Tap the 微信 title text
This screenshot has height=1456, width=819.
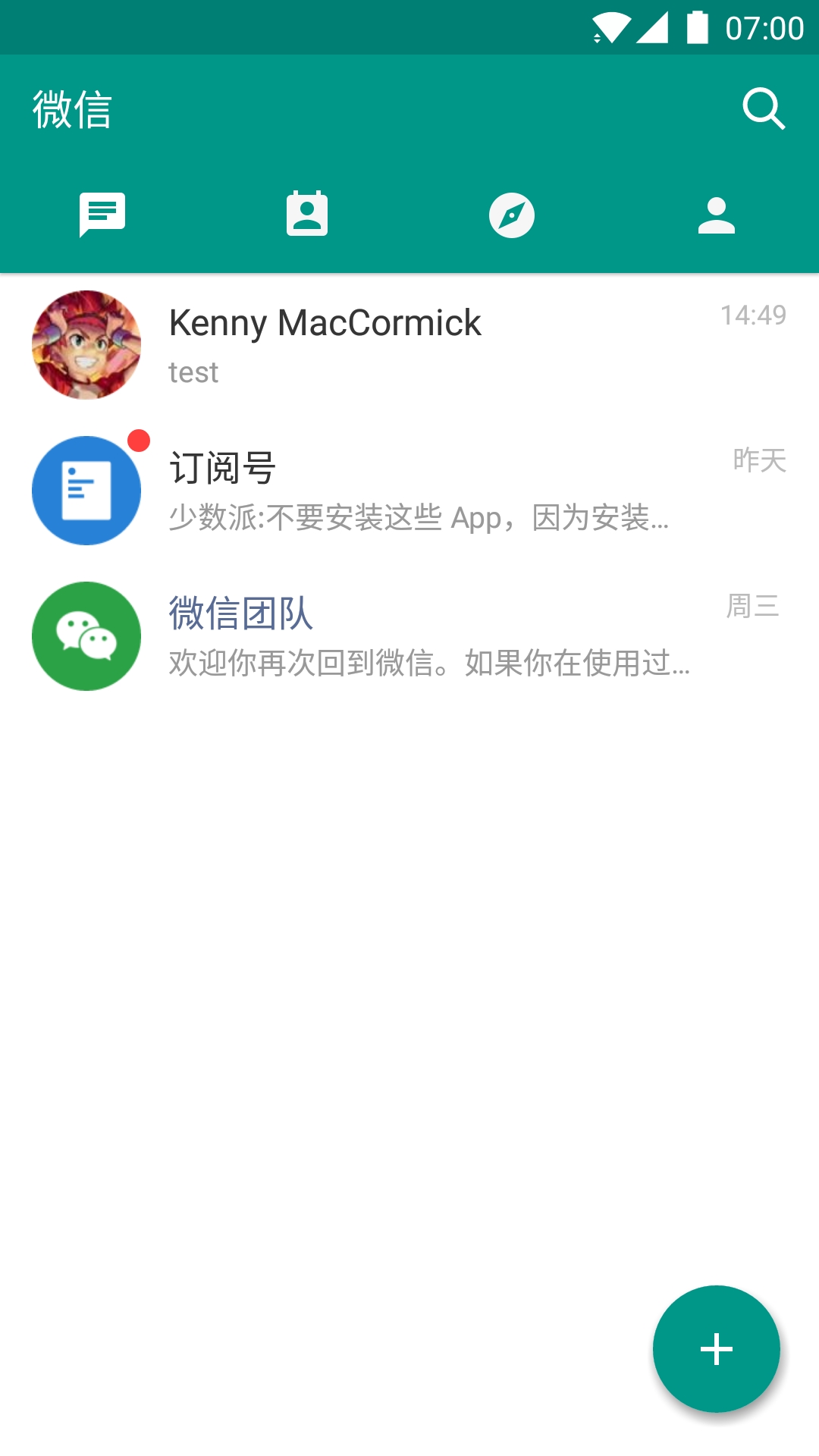72,108
